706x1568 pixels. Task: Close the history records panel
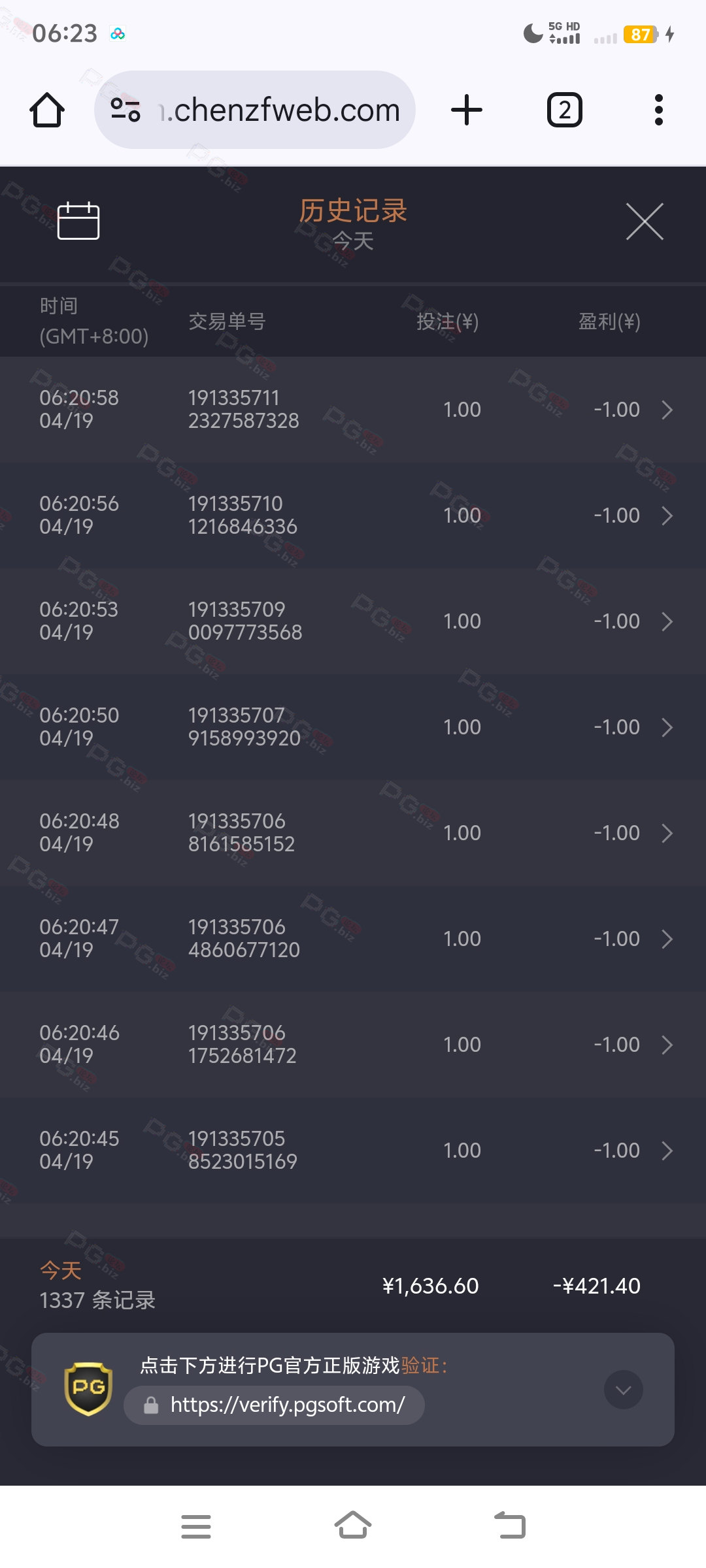click(645, 221)
